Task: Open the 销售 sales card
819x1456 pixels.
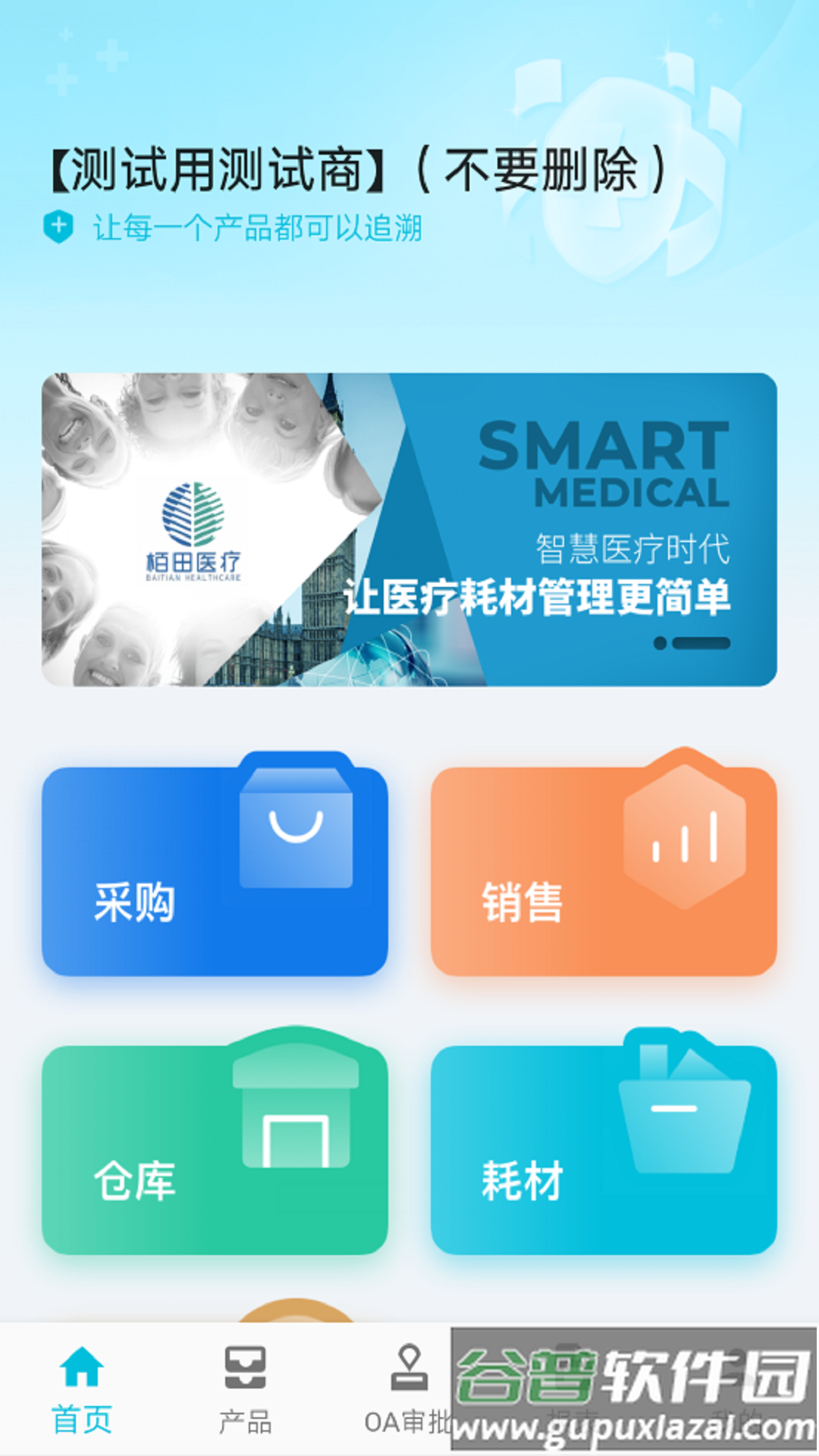Action: click(x=604, y=872)
